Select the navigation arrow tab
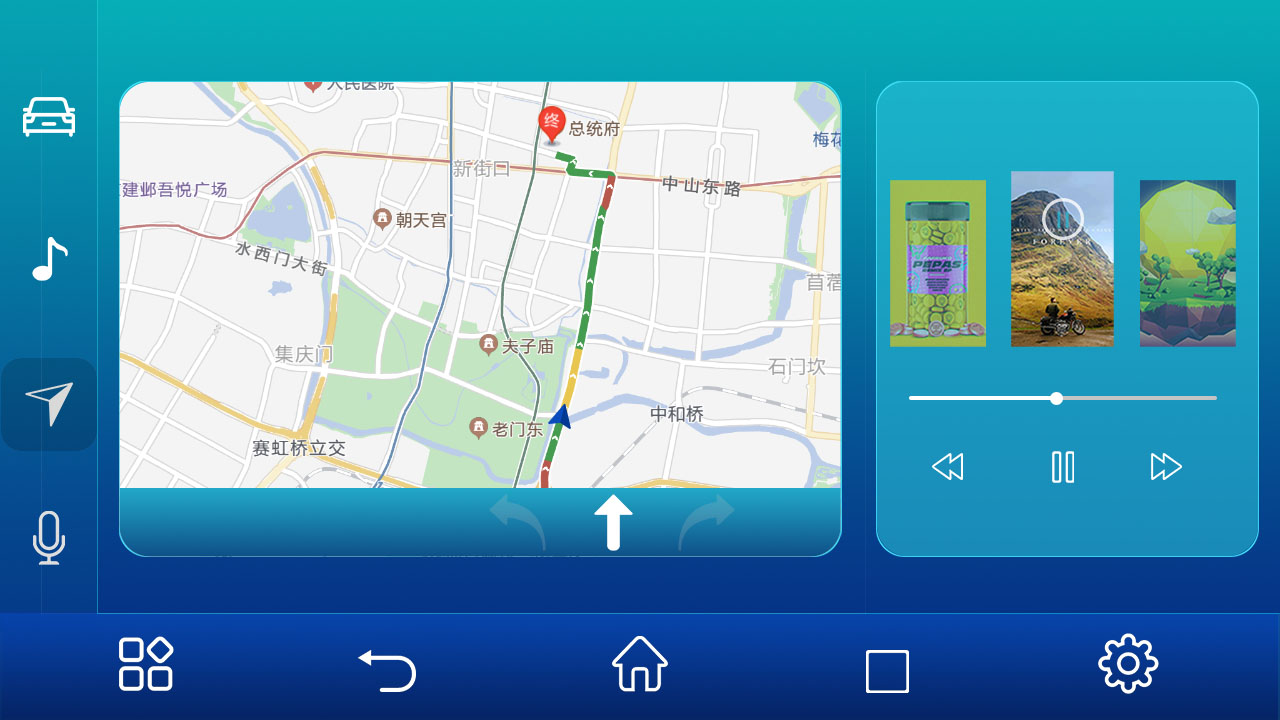Viewport: 1280px width, 720px height. tap(49, 403)
